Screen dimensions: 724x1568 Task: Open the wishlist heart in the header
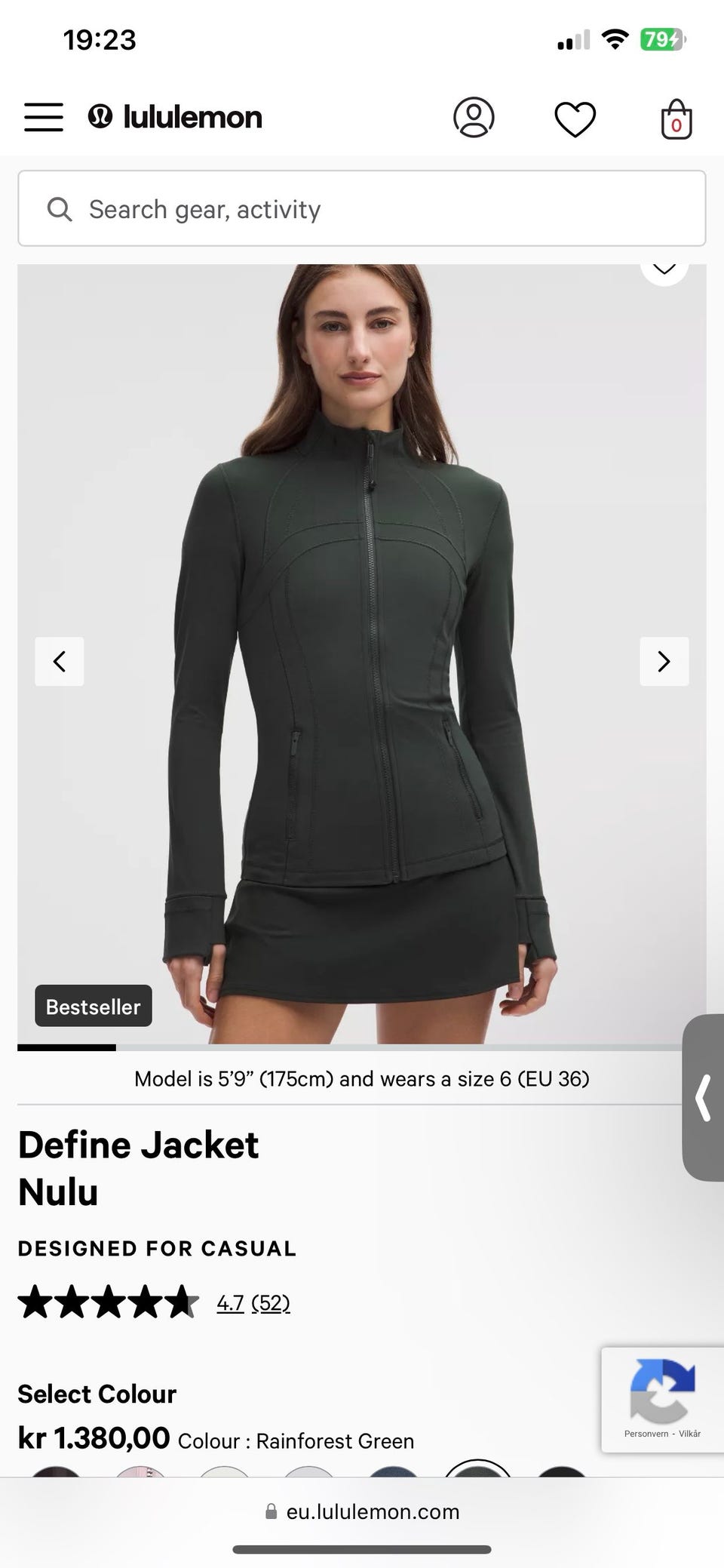point(575,119)
